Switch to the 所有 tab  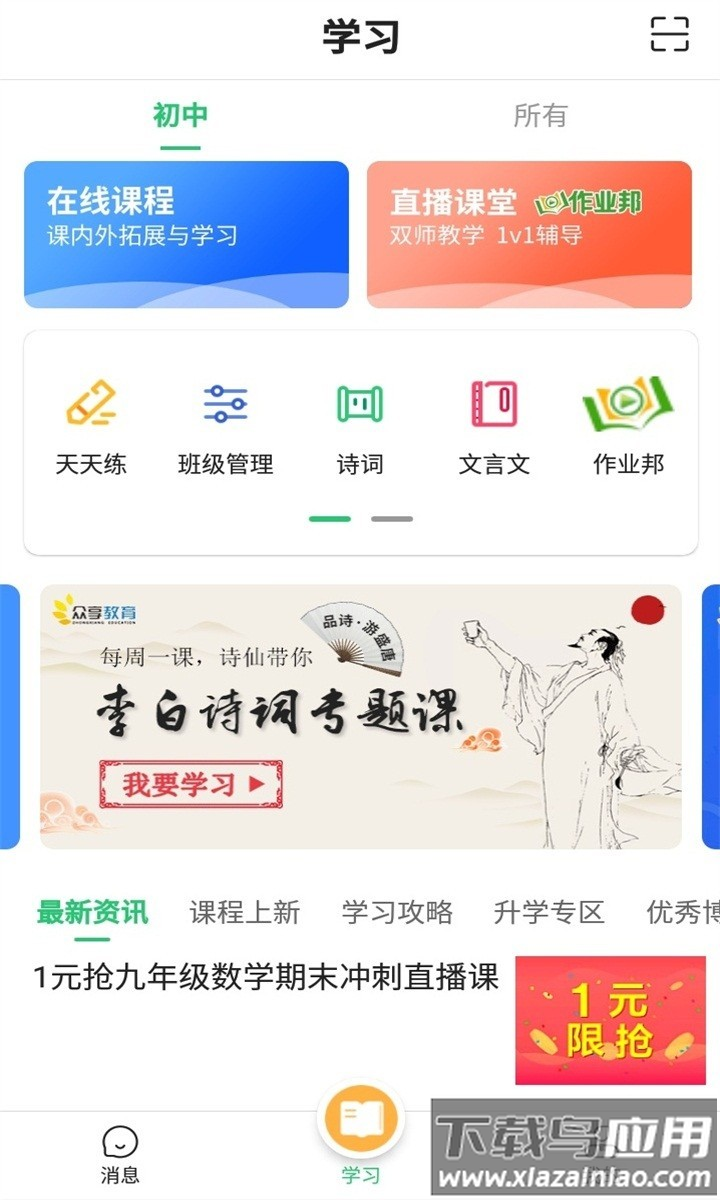coord(540,116)
